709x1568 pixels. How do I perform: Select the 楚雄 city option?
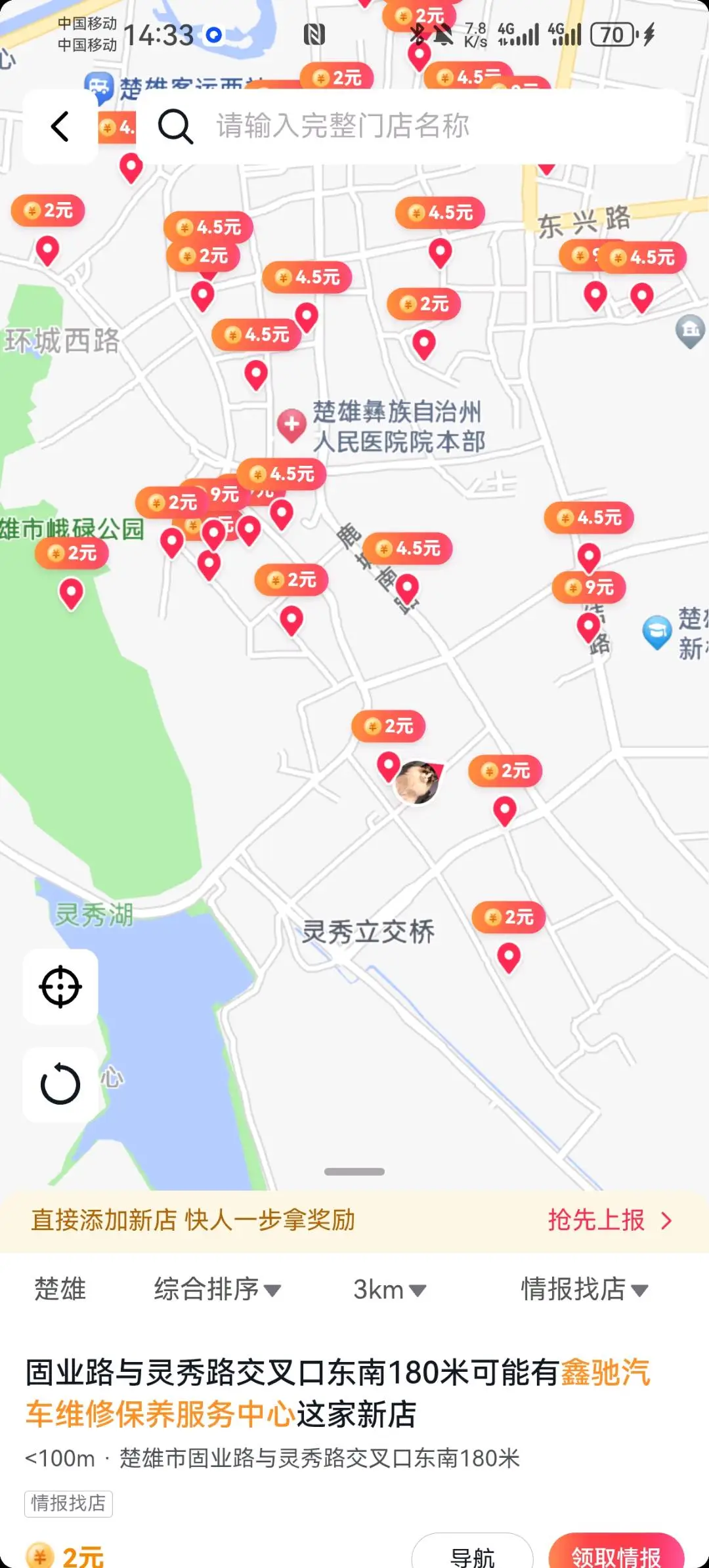click(60, 1289)
